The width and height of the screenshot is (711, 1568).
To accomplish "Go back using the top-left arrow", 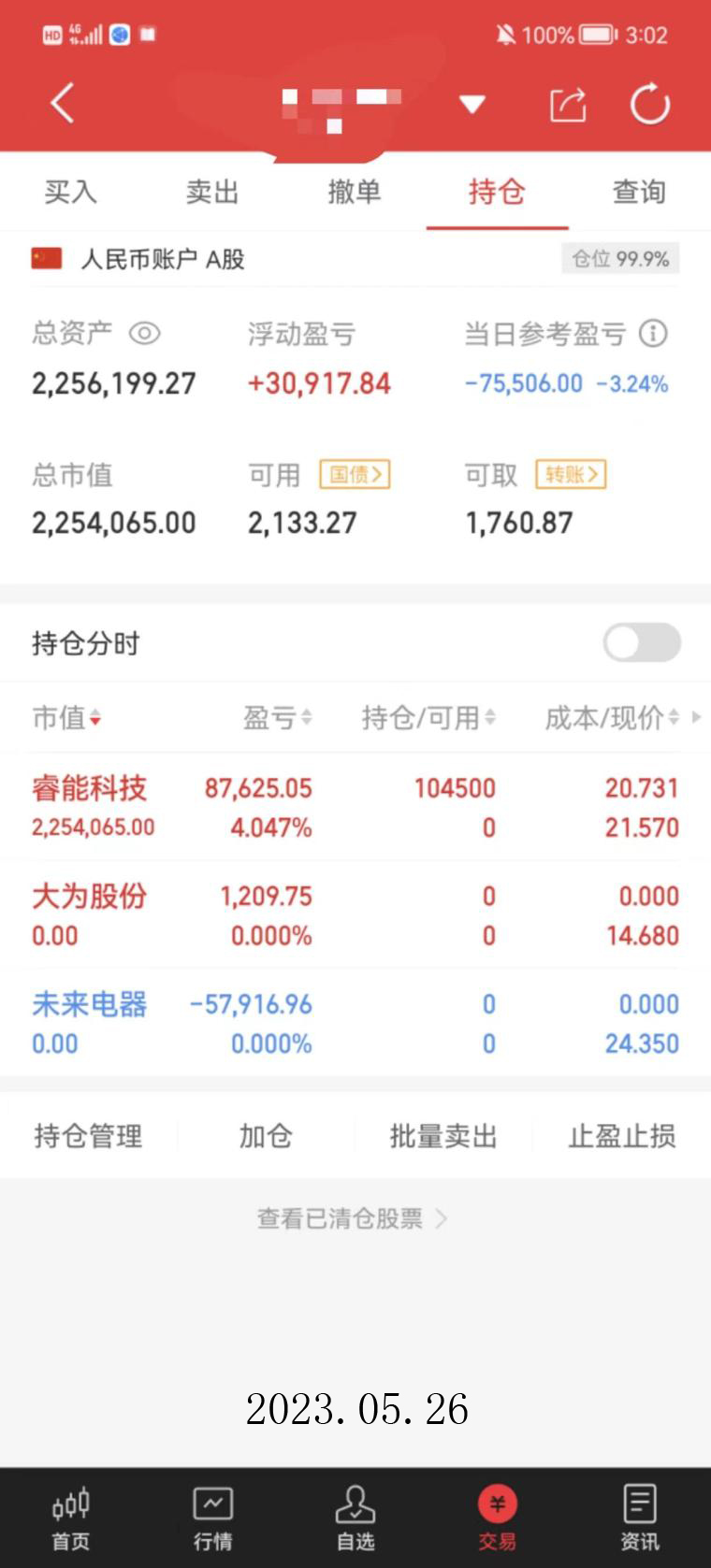I will [63, 103].
